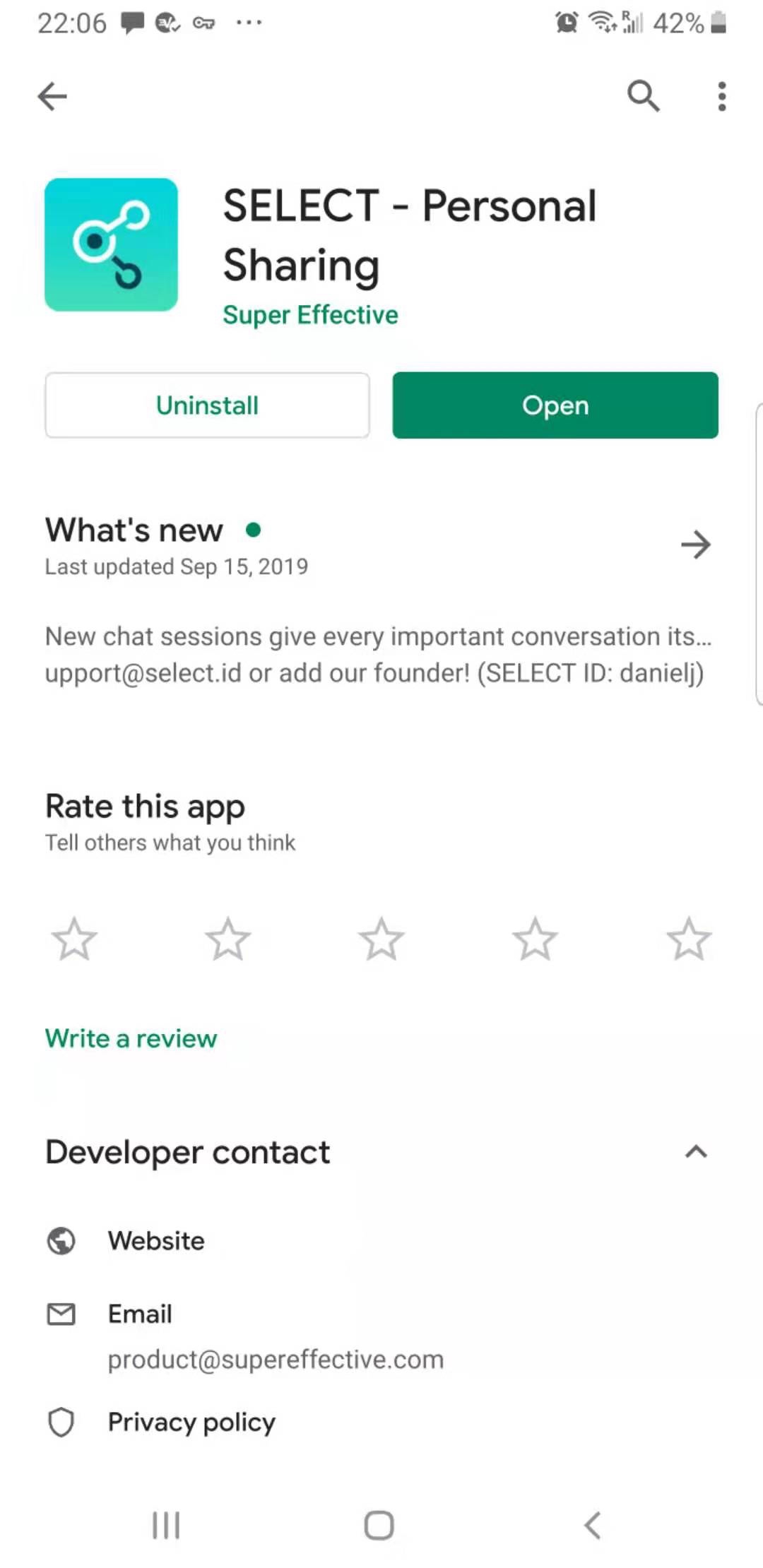View the Super Effective developer page
The width and height of the screenshot is (763, 1568).
(x=310, y=315)
